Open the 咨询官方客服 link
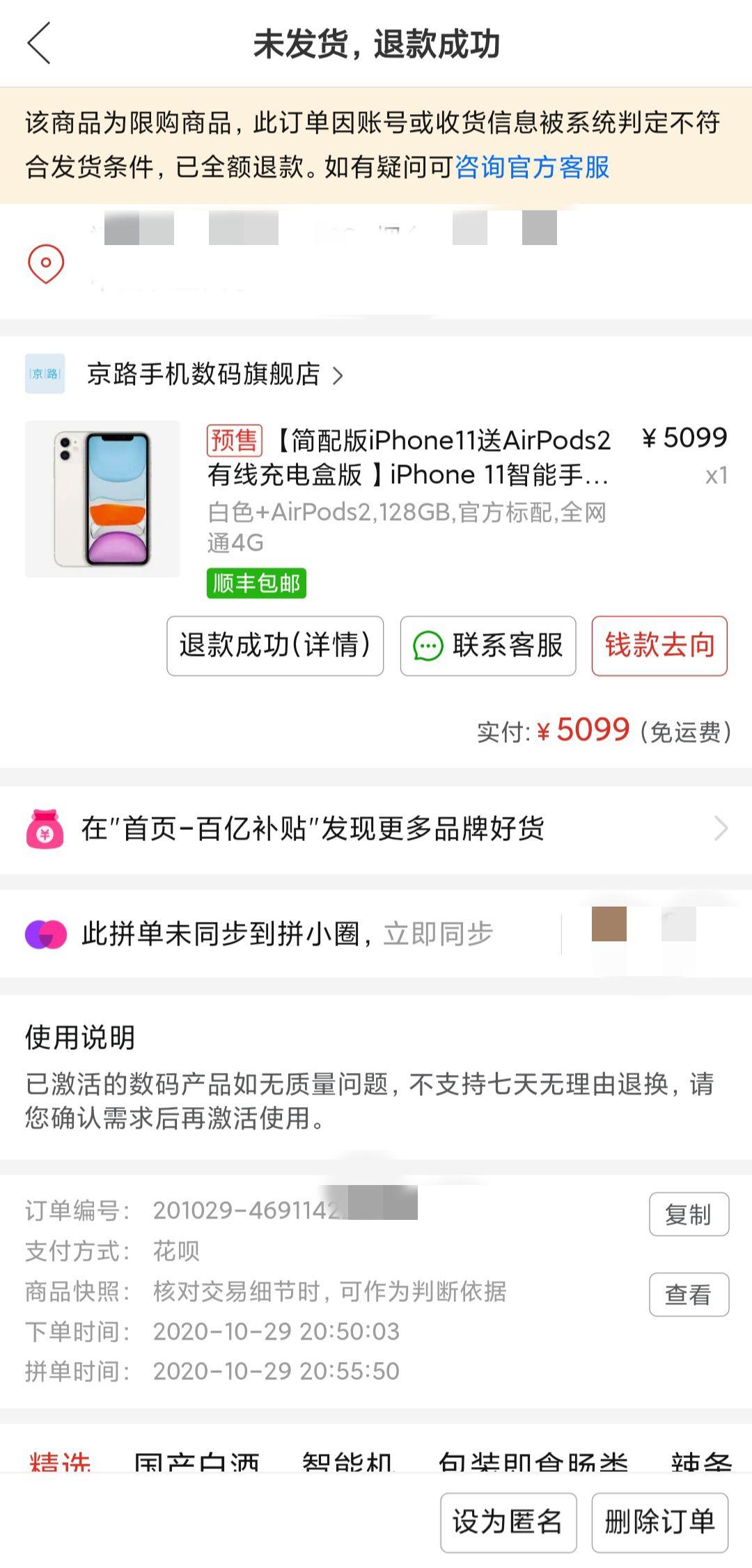 coord(532,168)
